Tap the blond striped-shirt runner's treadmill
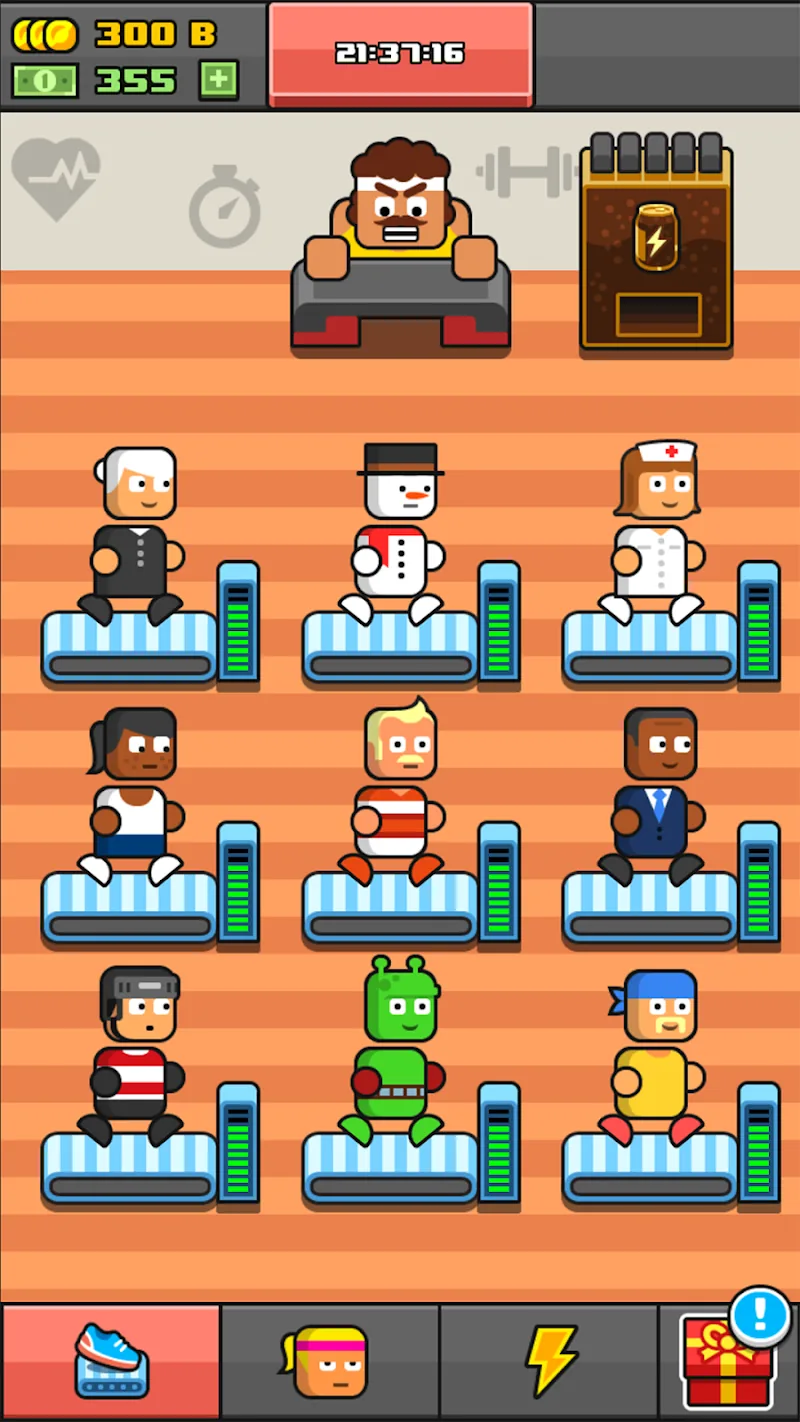 pos(411,884)
